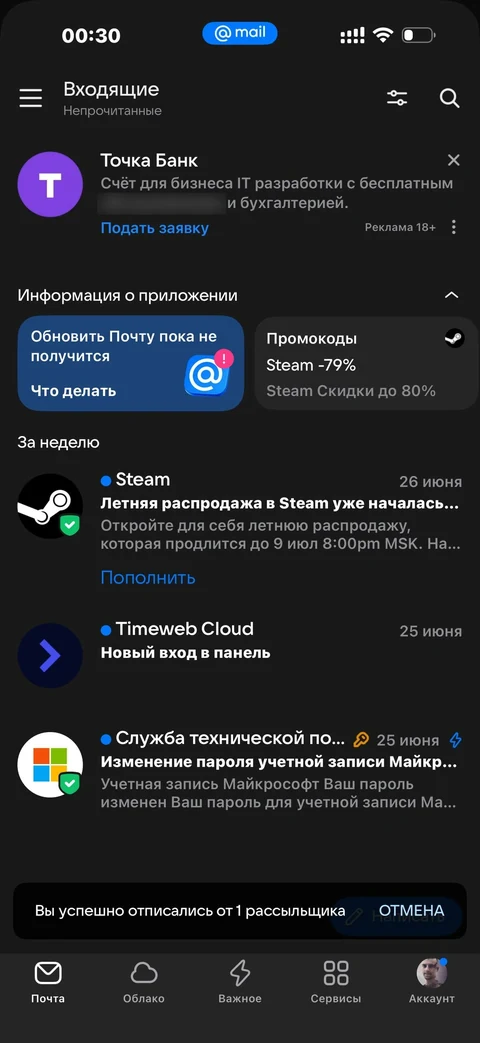Tap ОТМЕНА to undo unsubscribing
This screenshot has height=1043, width=480.
coord(411,911)
